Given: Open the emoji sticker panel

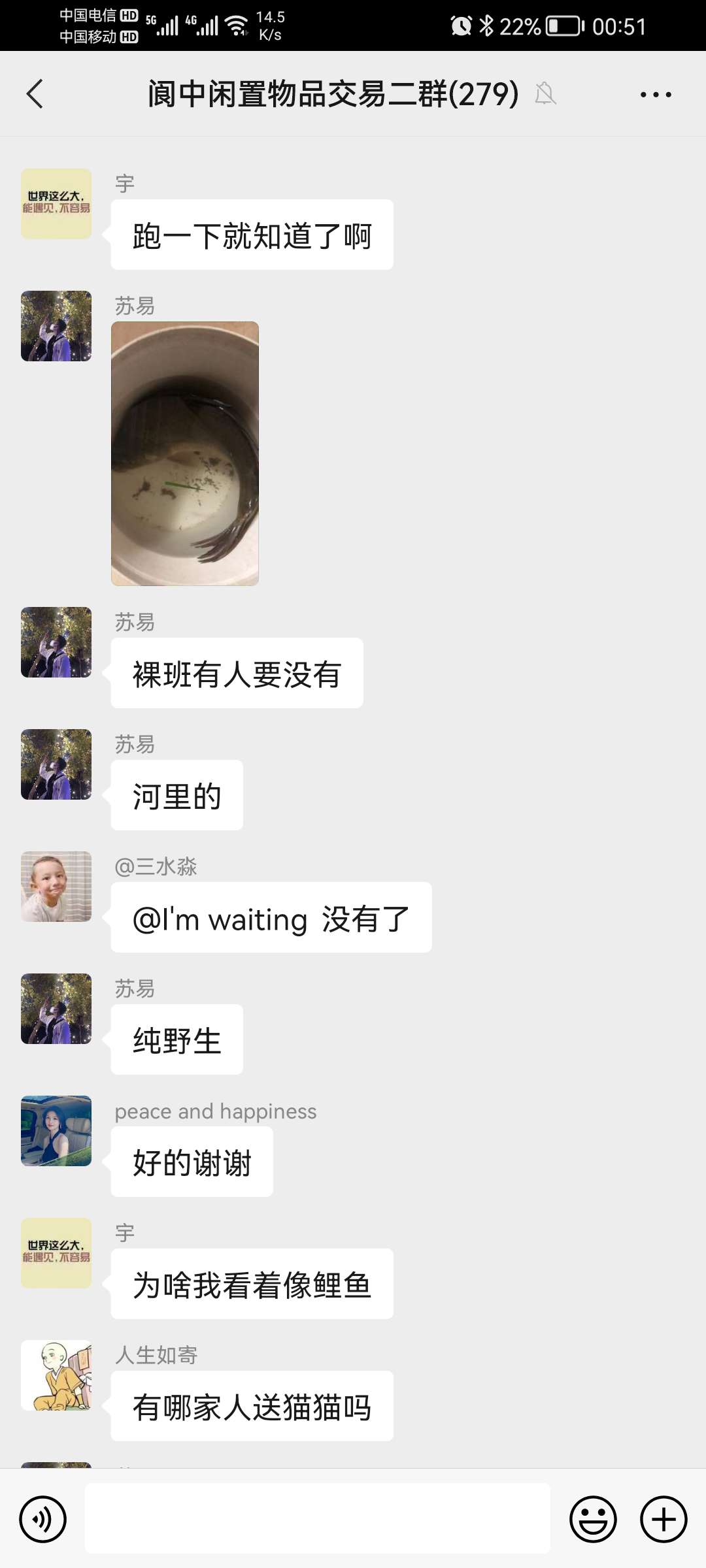Looking at the screenshot, I should pos(593,1519).
